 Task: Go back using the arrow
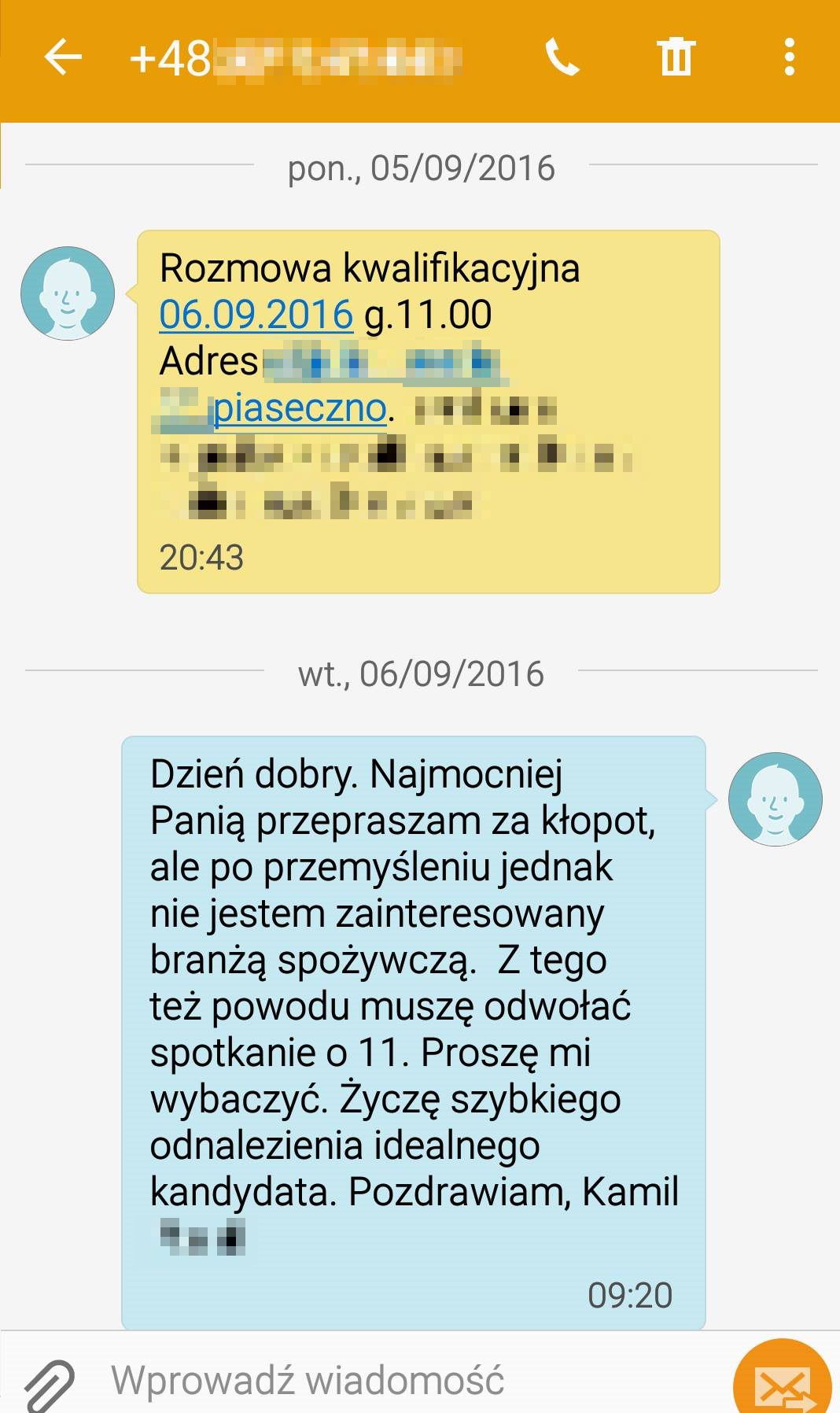63,57
